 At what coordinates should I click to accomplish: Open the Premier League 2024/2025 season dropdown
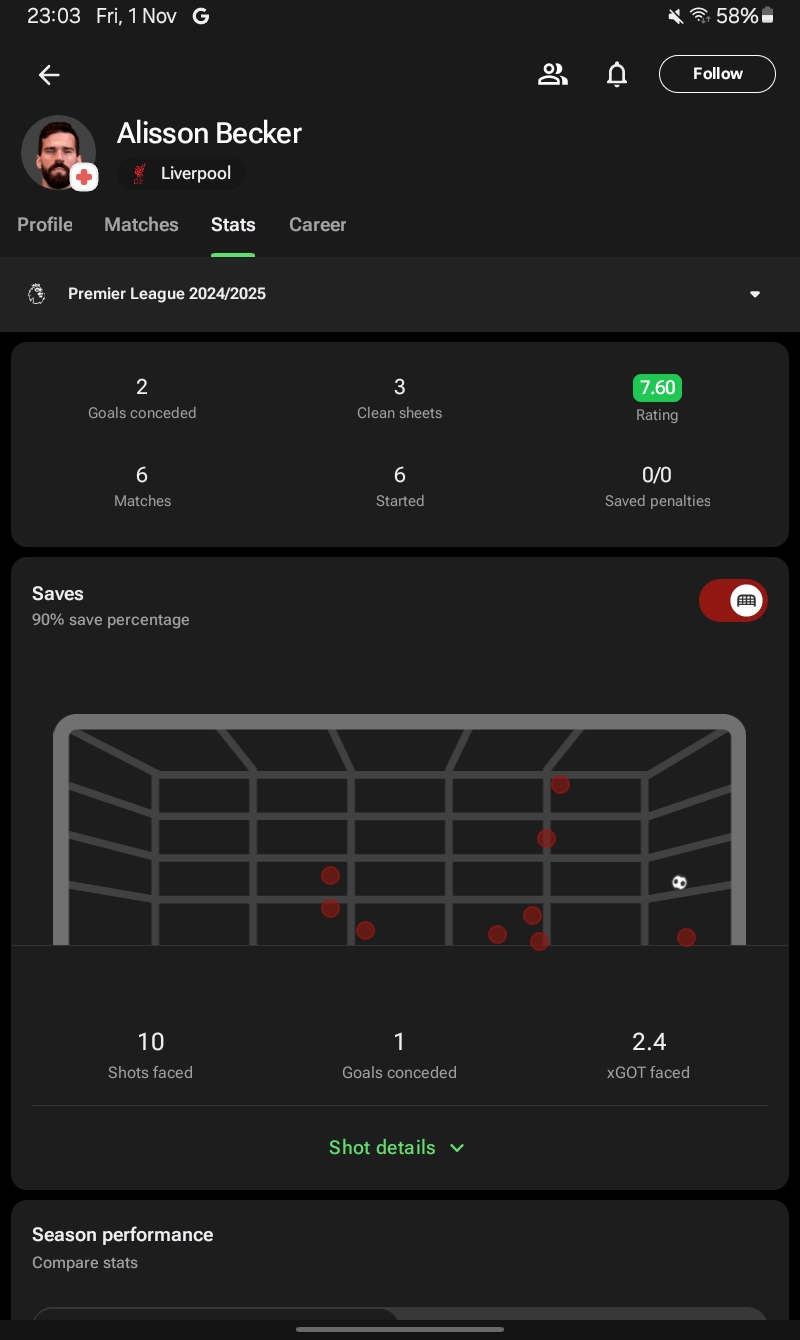coord(400,294)
